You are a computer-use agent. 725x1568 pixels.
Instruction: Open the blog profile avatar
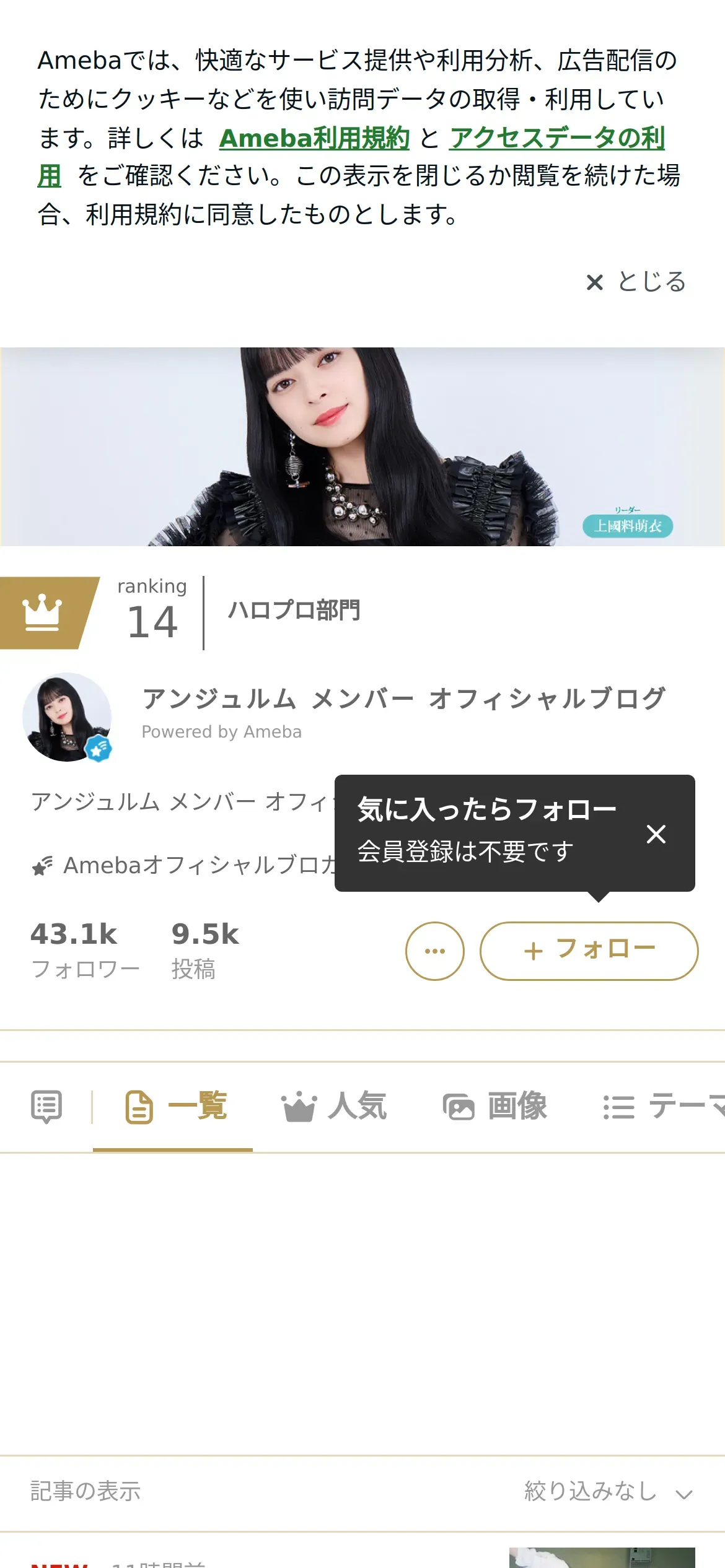pyautogui.click(x=67, y=716)
